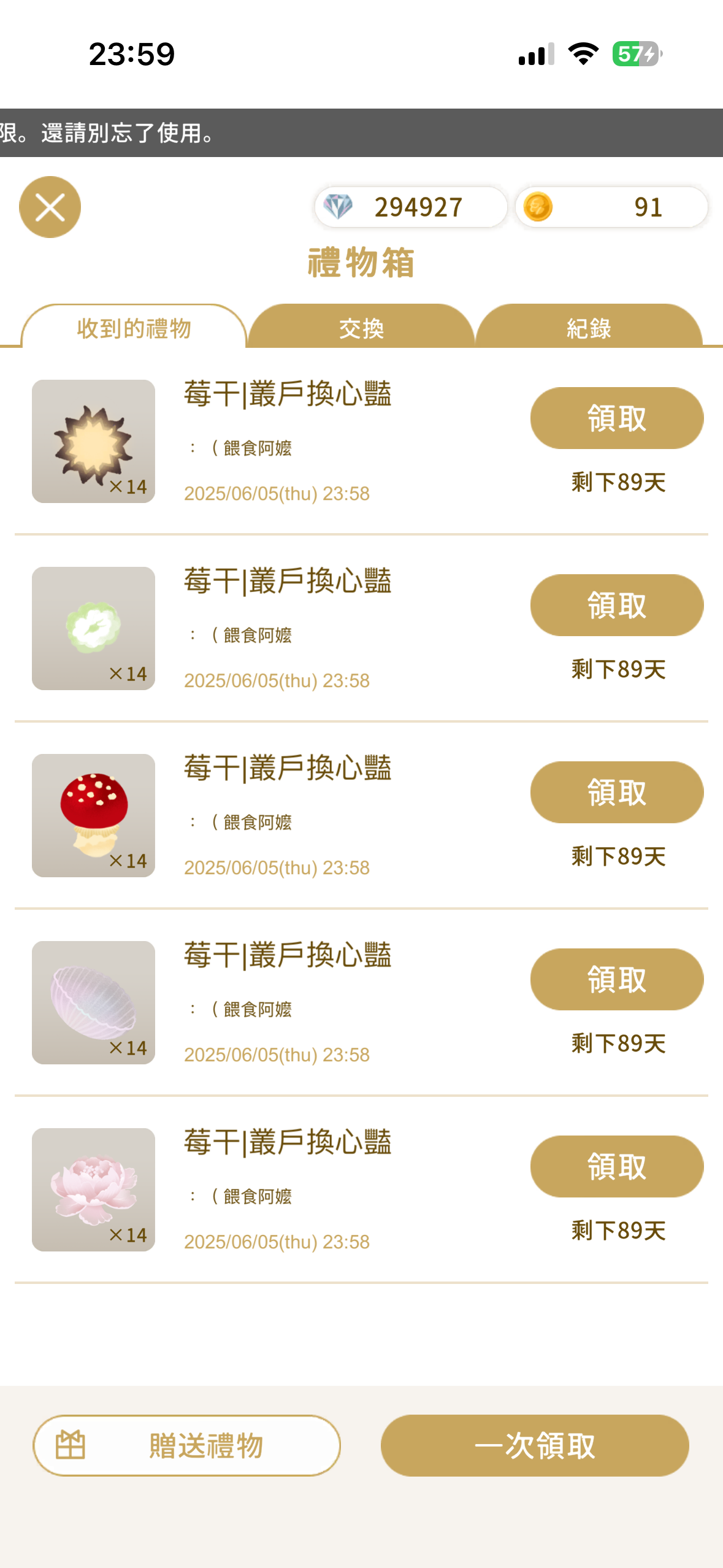Open the diamond balance 294927
The height and width of the screenshot is (1568, 723).
point(410,207)
